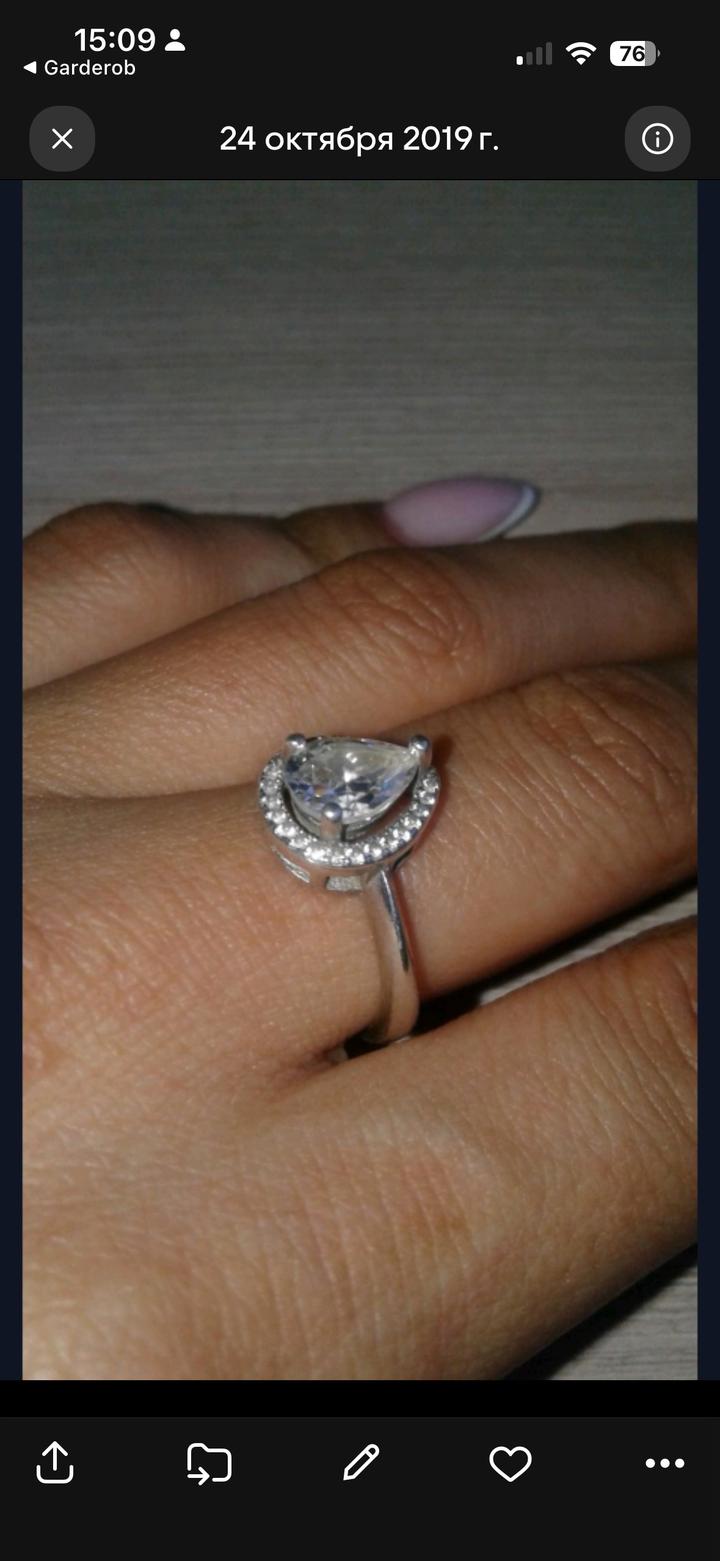Add photo to favorites
Screen dimensions: 720x1561
click(x=510, y=1464)
